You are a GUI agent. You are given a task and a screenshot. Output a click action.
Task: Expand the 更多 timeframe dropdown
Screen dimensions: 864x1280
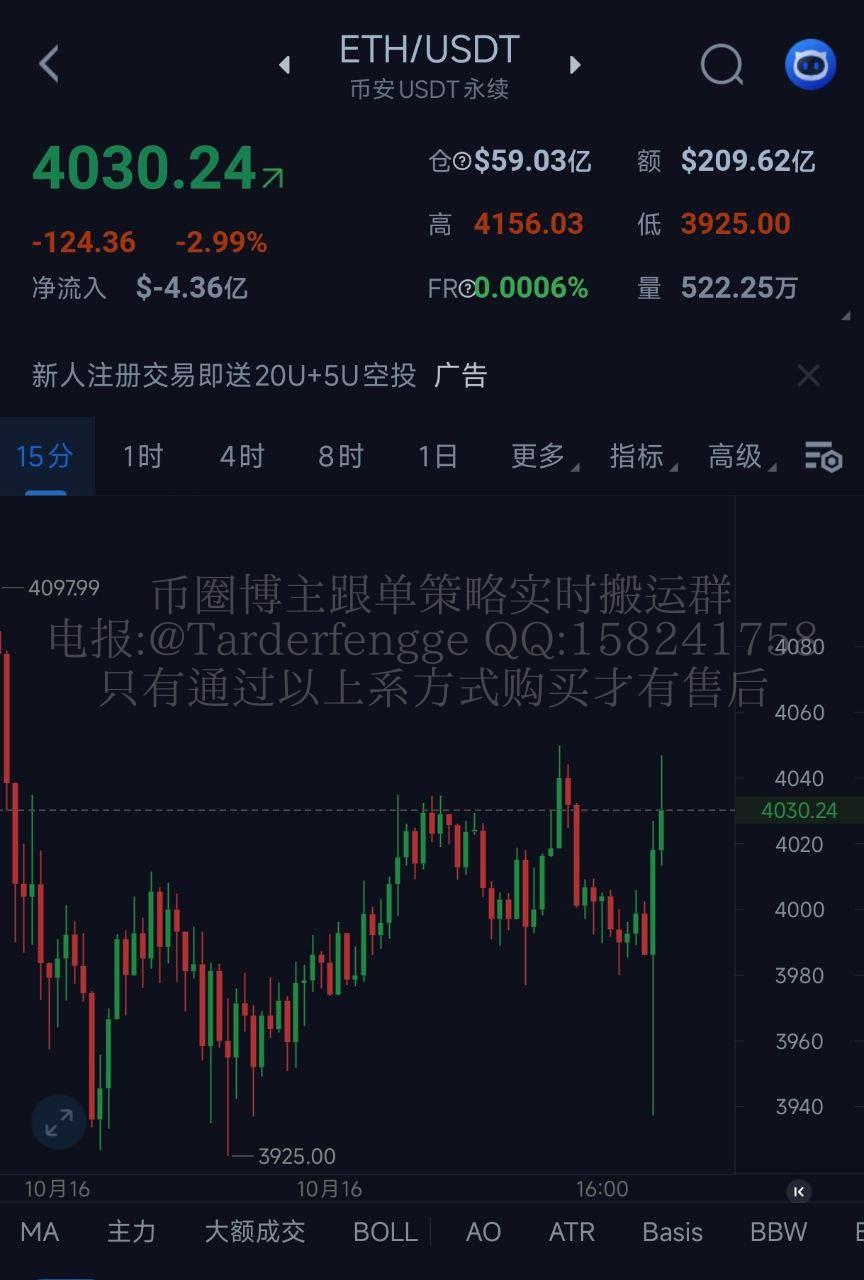point(540,457)
